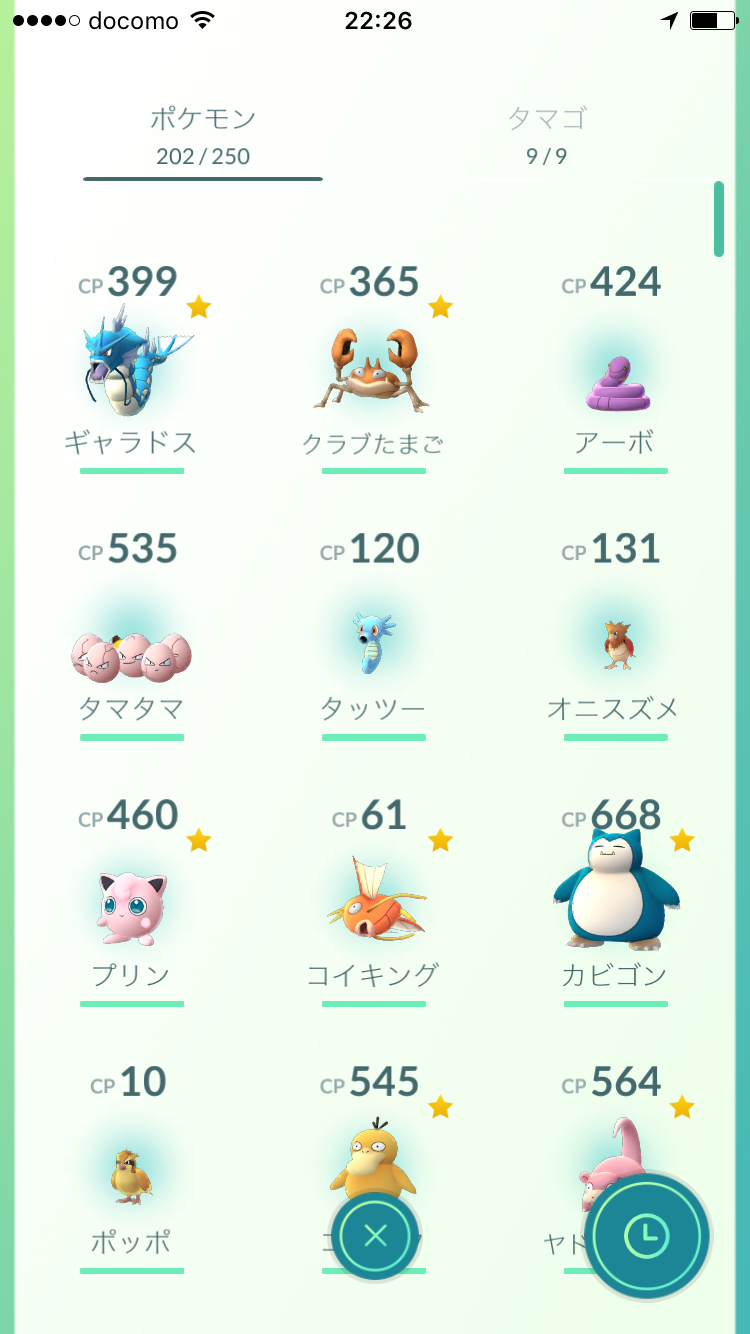
Task: Unfavorite ギャラドス using its star
Action: [x=199, y=308]
